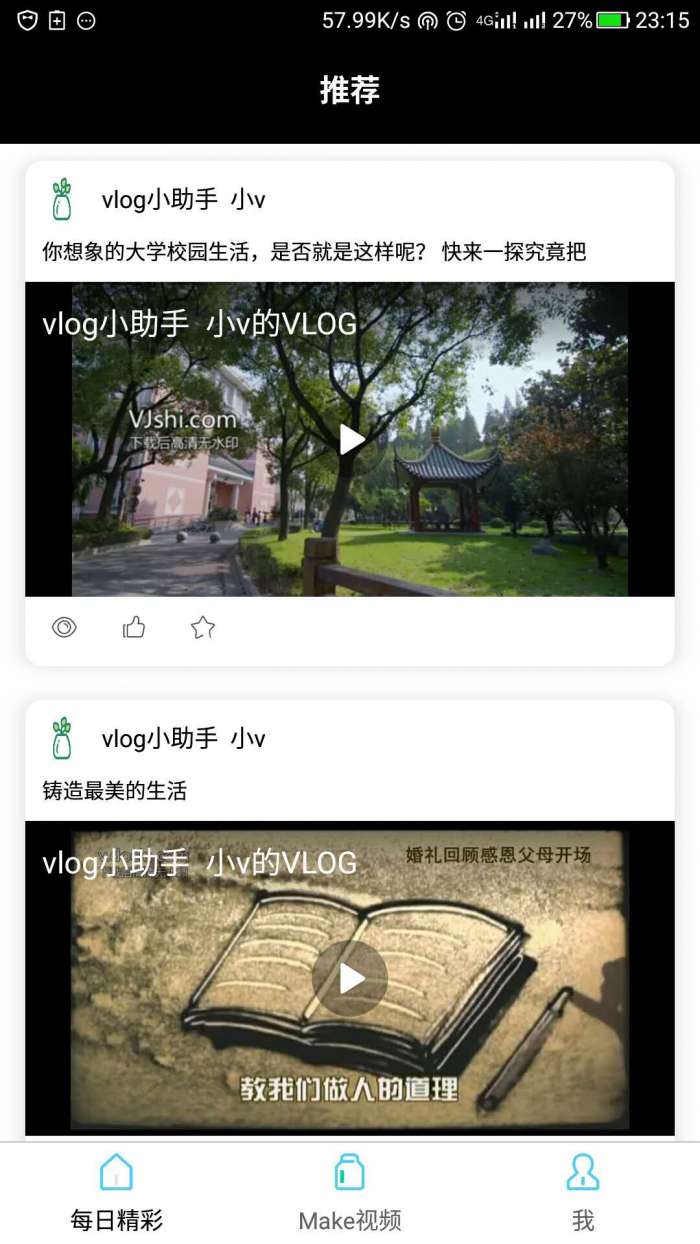Image resolution: width=700 pixels, height=1244 pixels.
Task: Favorite the campus life video with star
Action: pyautogui.click(x=203, y=628)
